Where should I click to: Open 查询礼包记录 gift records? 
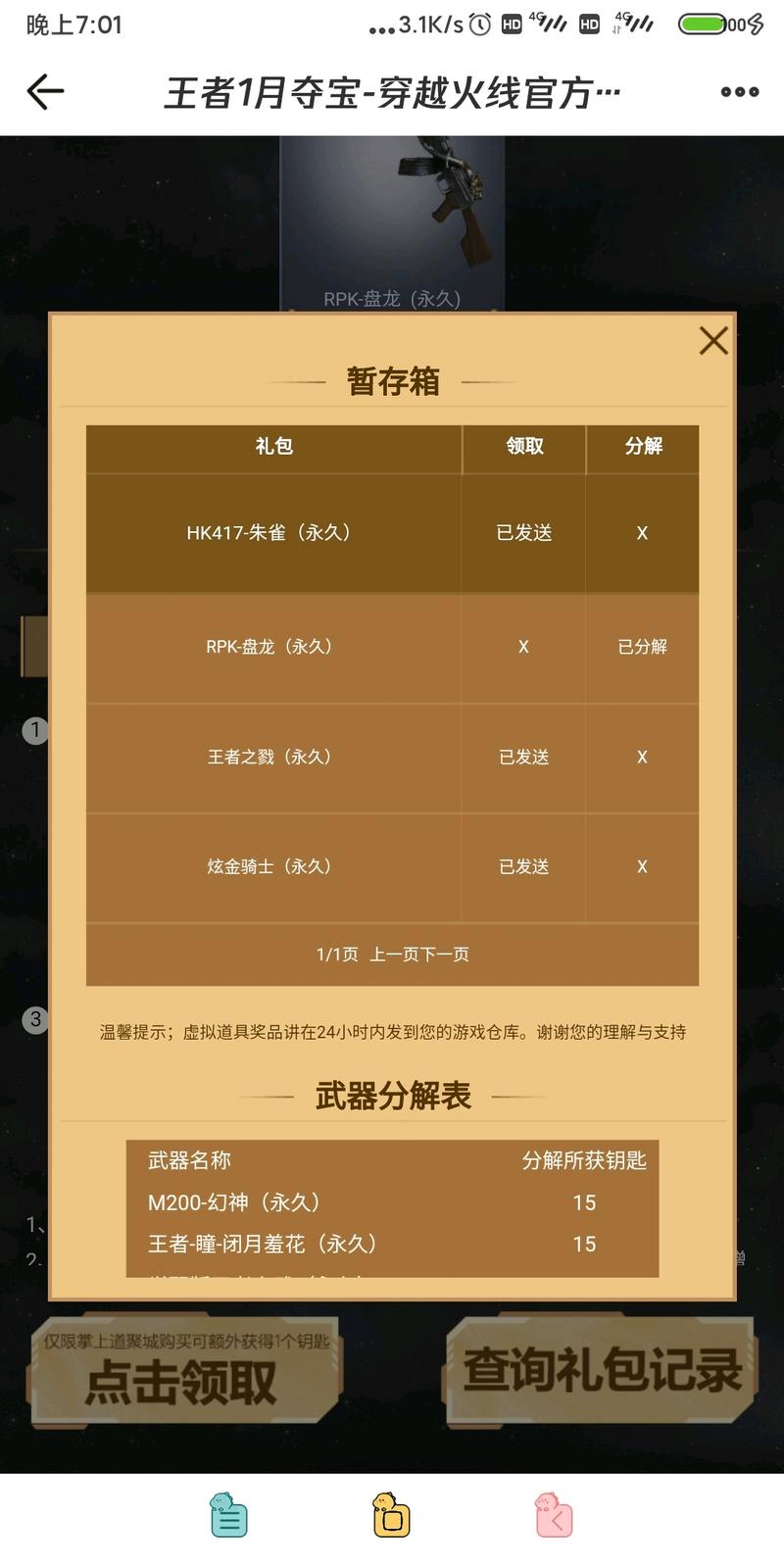point(600,1370)
